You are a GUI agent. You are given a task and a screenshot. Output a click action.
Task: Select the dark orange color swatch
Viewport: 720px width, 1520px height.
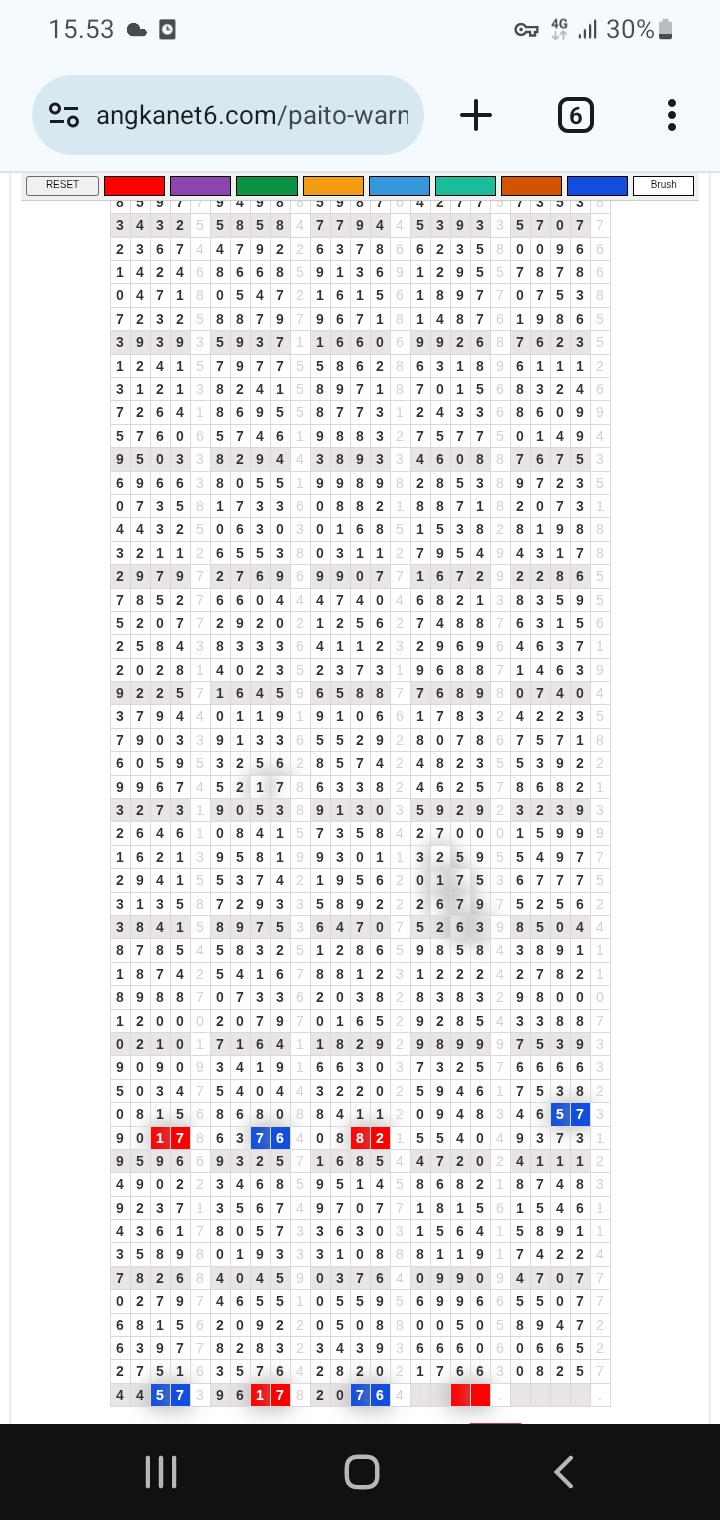pyautogui.click(x=531, y=185)
